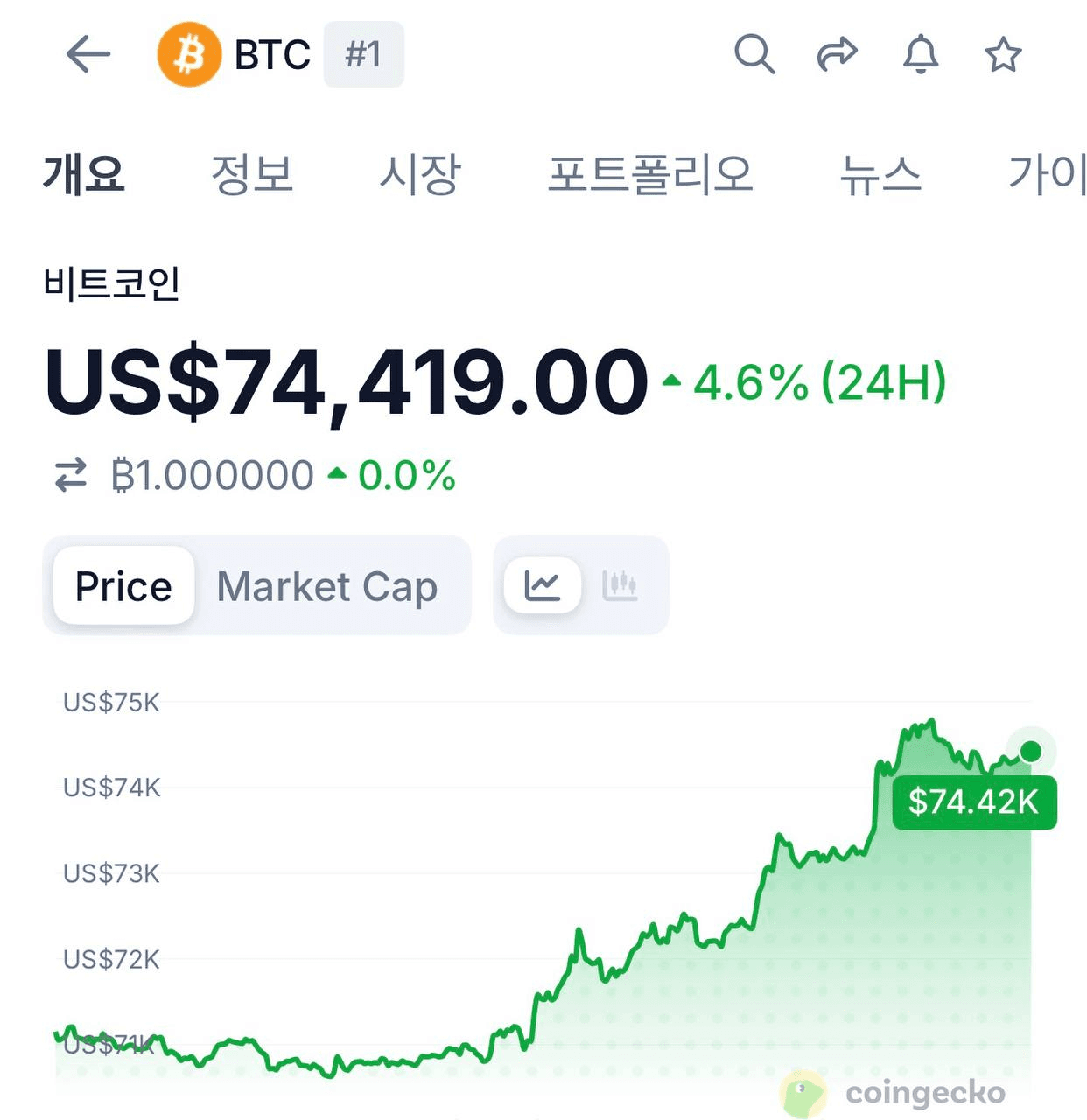Select the 개요 tab
1087x1120 pixels.
[84, 173]
